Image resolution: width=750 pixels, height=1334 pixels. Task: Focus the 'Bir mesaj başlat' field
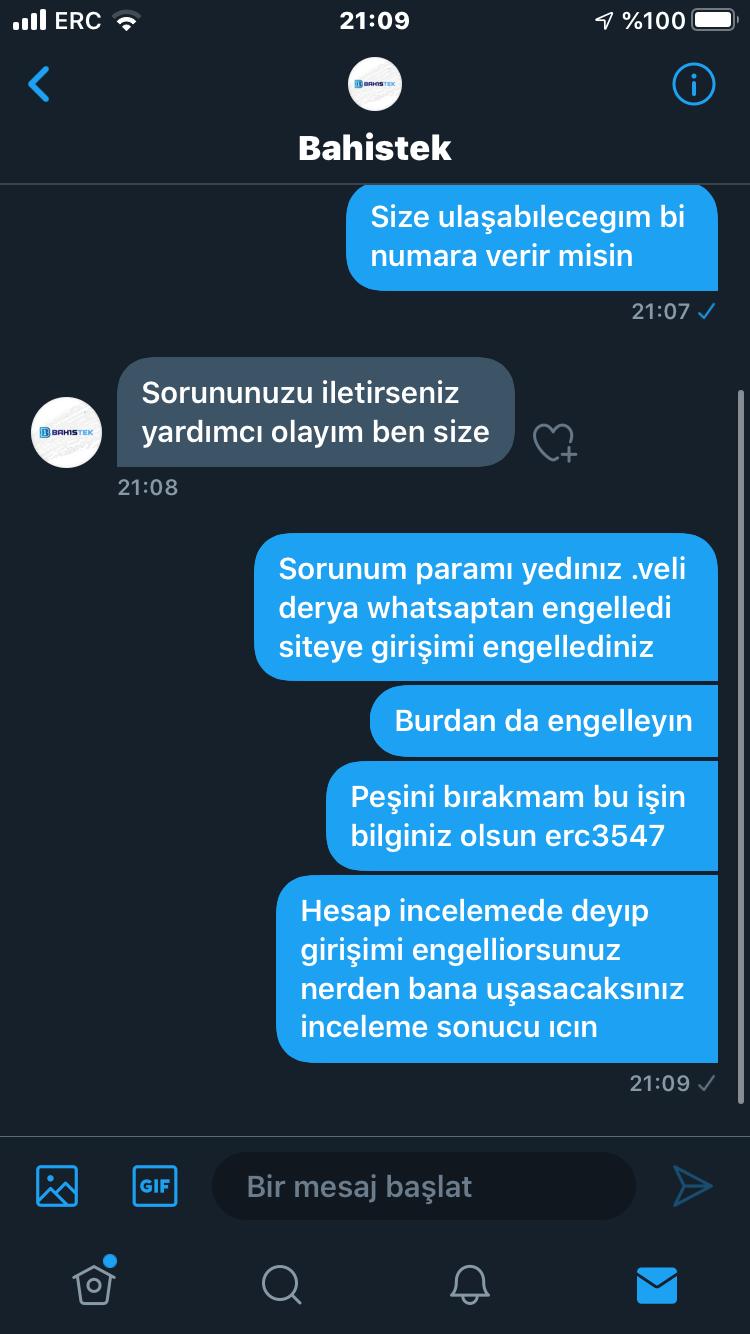(x=423, y=1187)
